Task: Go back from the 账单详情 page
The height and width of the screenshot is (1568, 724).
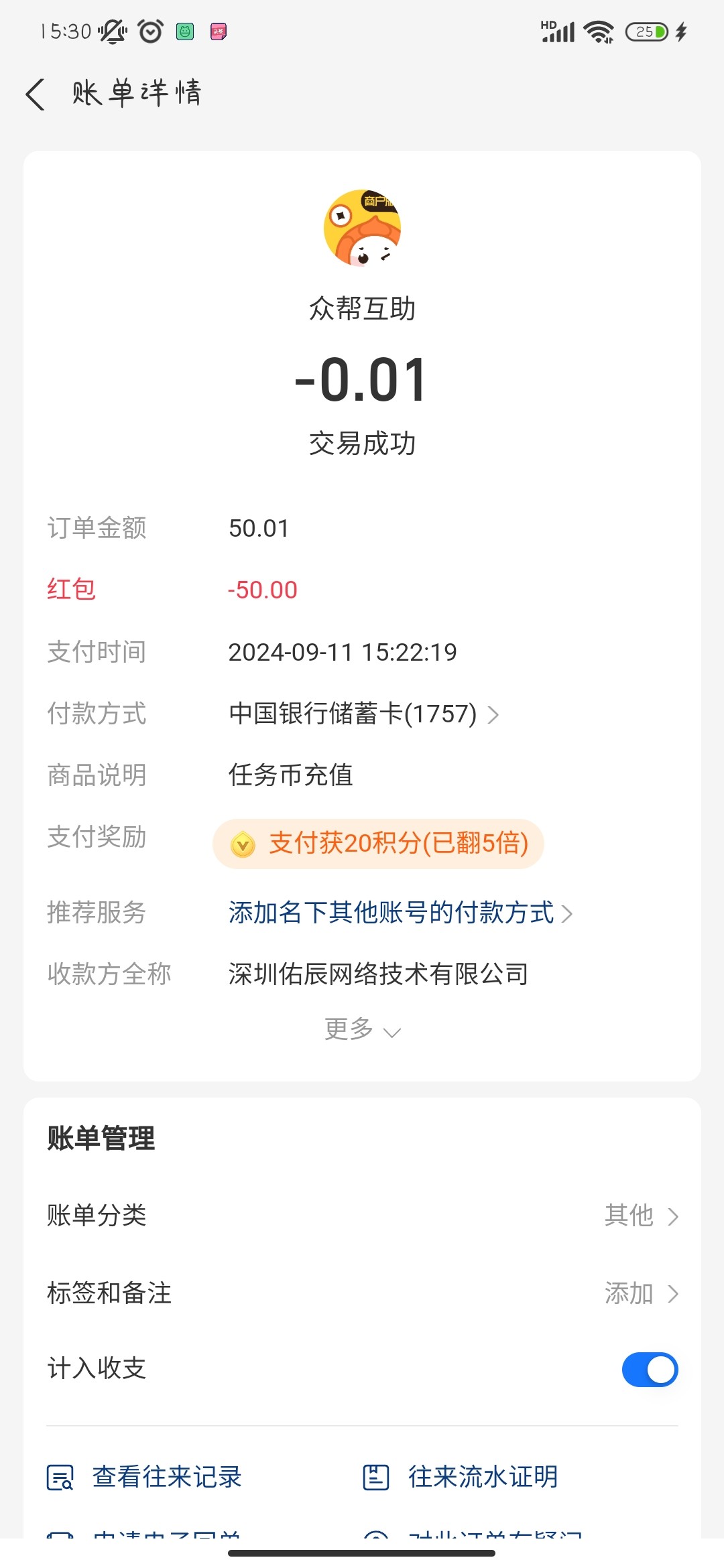Action: point(36,94)
